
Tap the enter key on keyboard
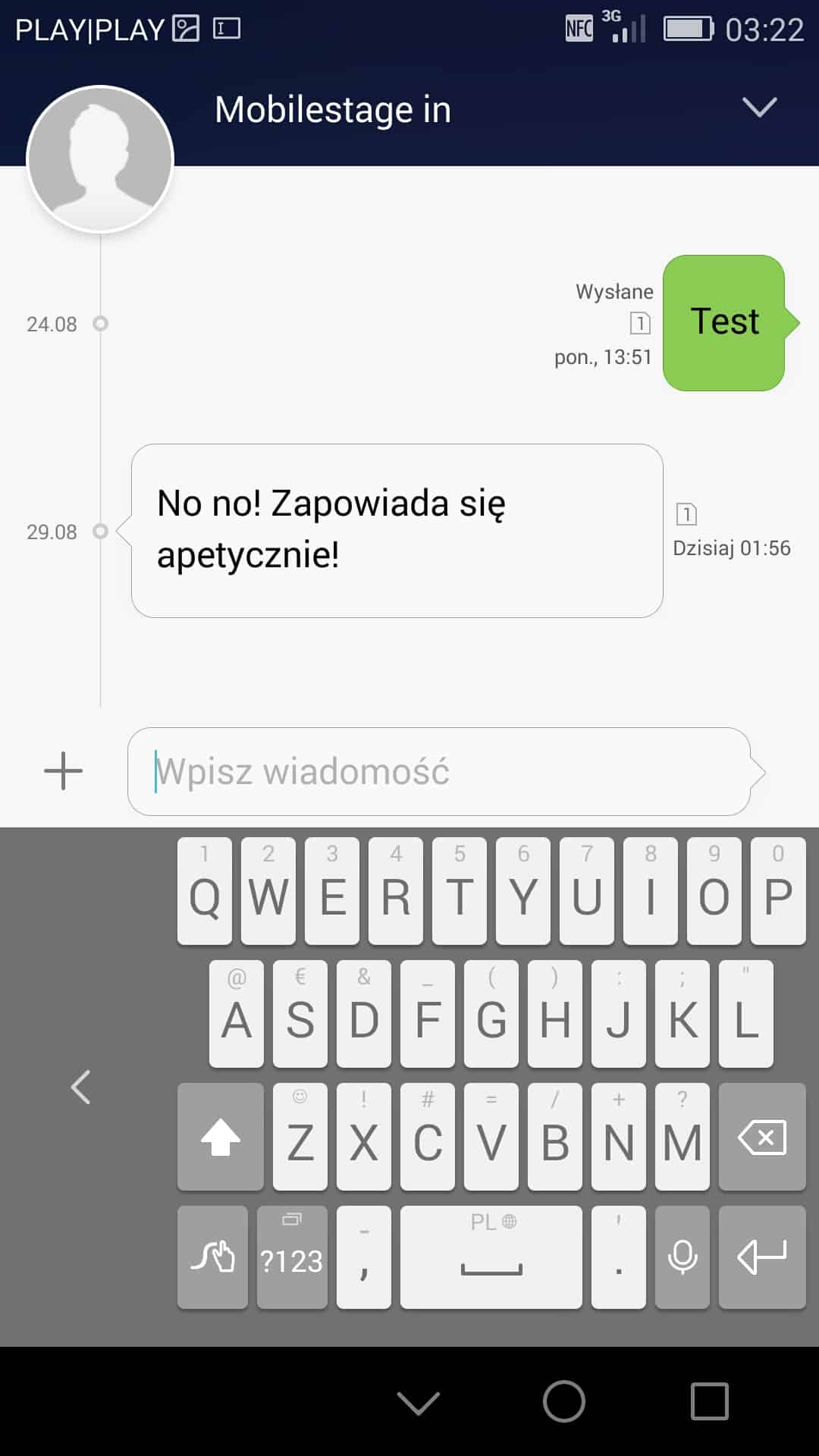pyautogui.click(x=761, y=1258)
